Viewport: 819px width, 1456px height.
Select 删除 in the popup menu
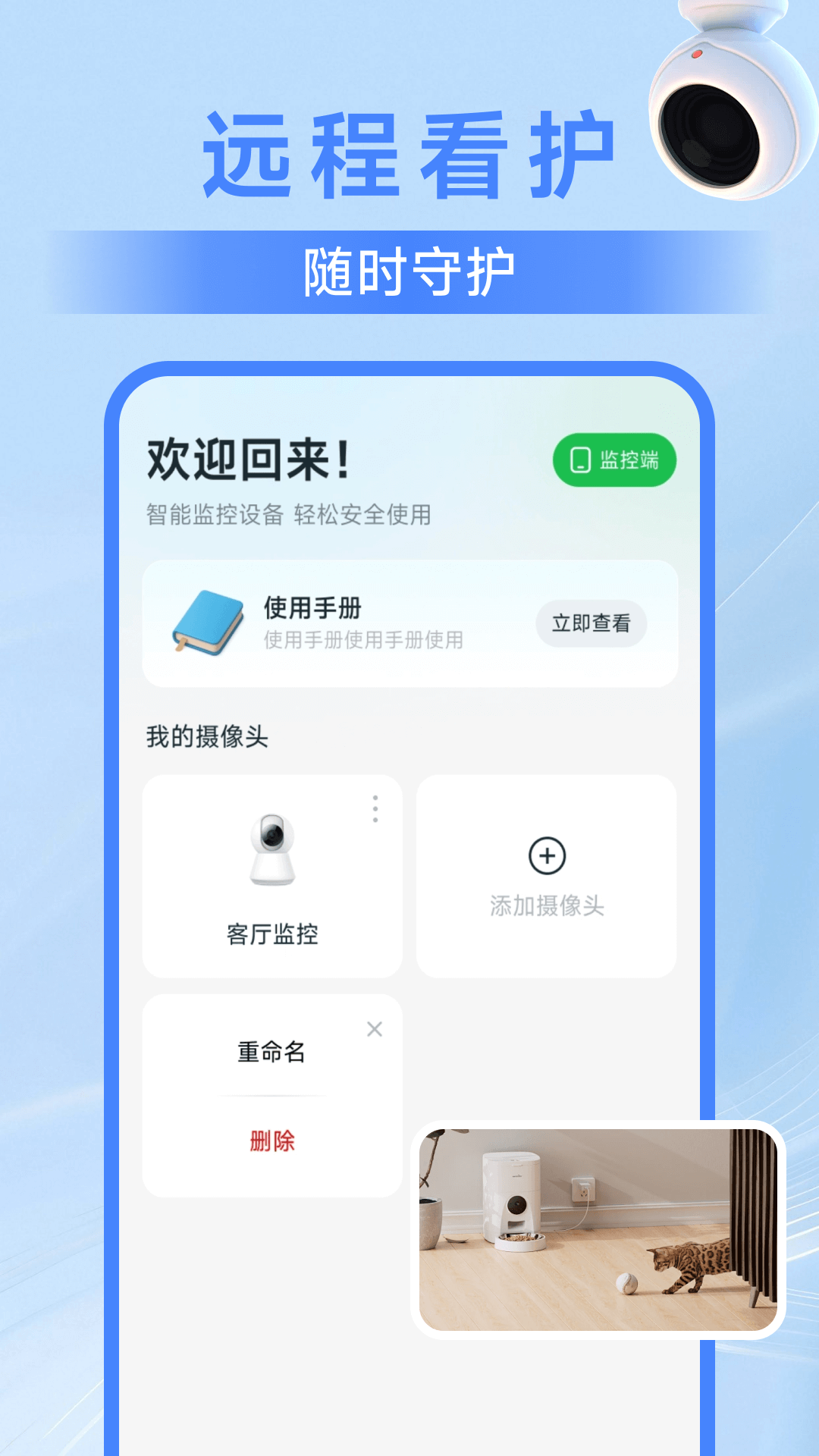click(271, 1140)
